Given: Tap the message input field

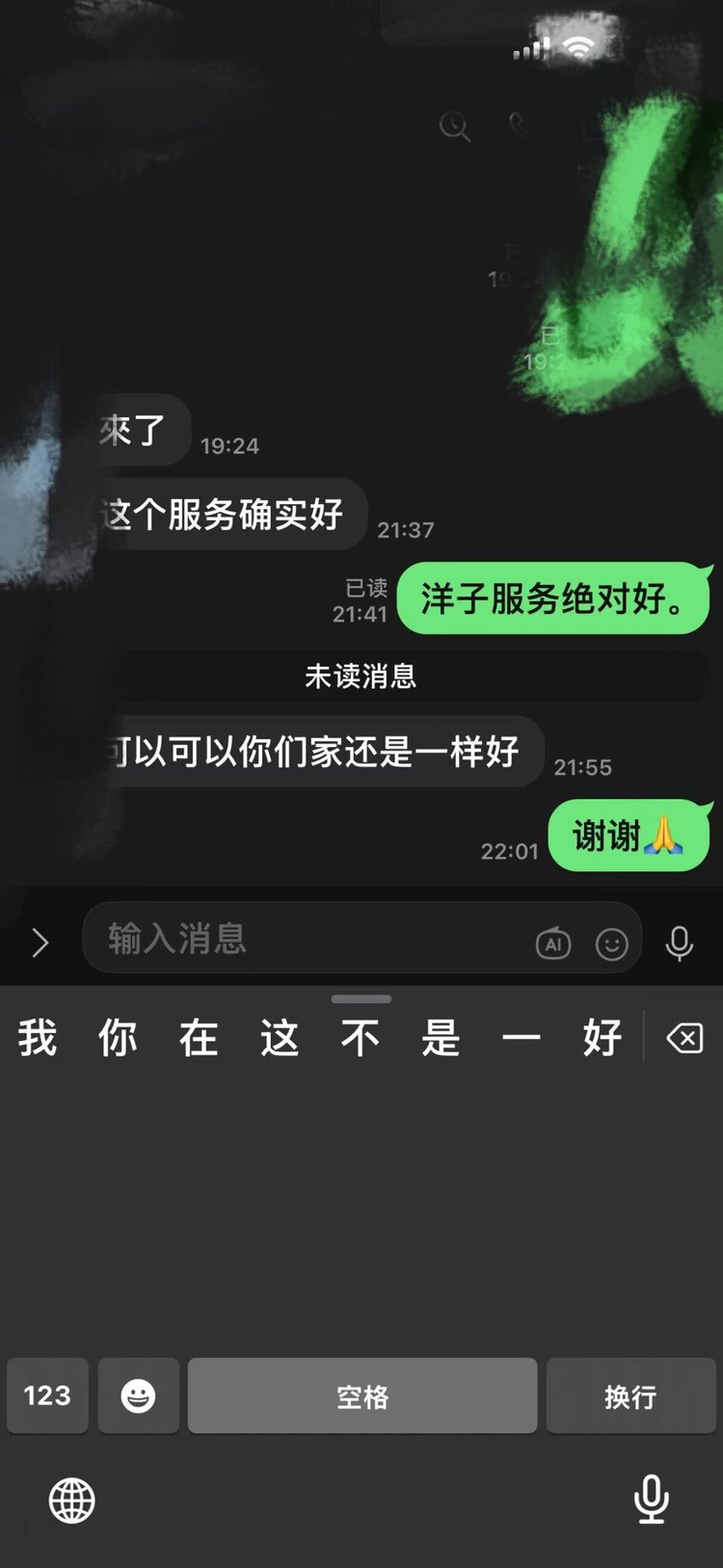Looking at the screenshot, I should (308, 940).
